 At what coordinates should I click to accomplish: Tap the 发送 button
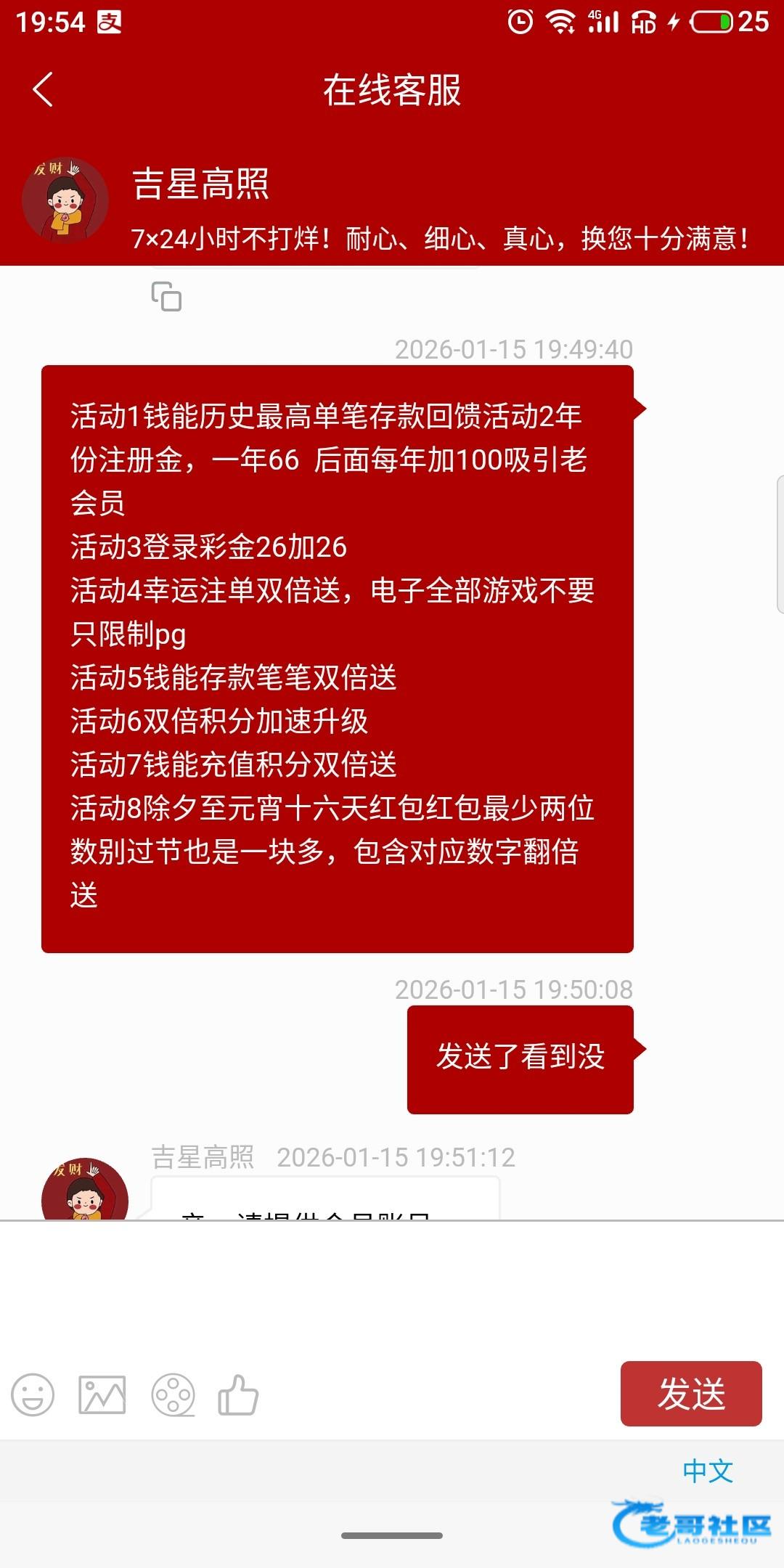point(690,1393)
